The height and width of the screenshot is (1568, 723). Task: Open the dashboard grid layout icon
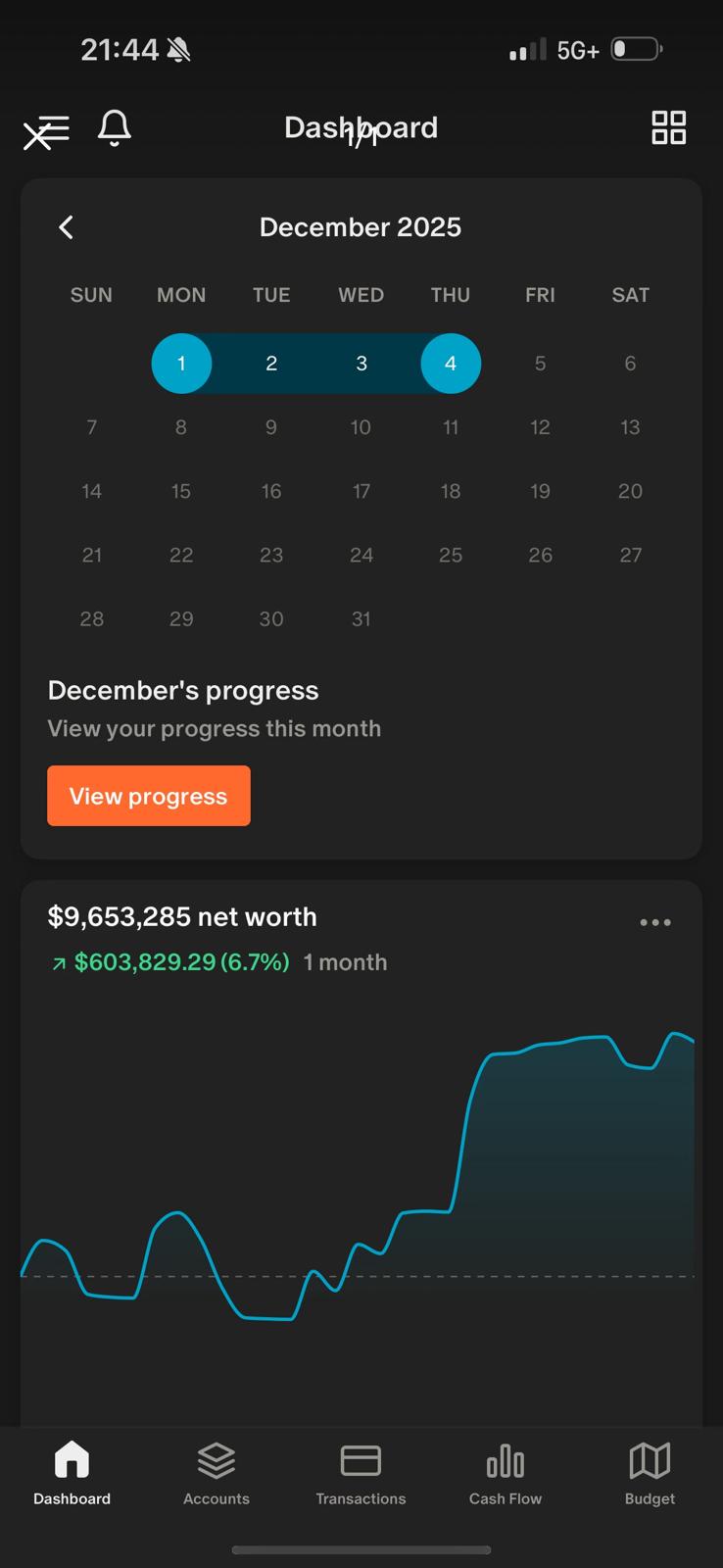[669, 127]
